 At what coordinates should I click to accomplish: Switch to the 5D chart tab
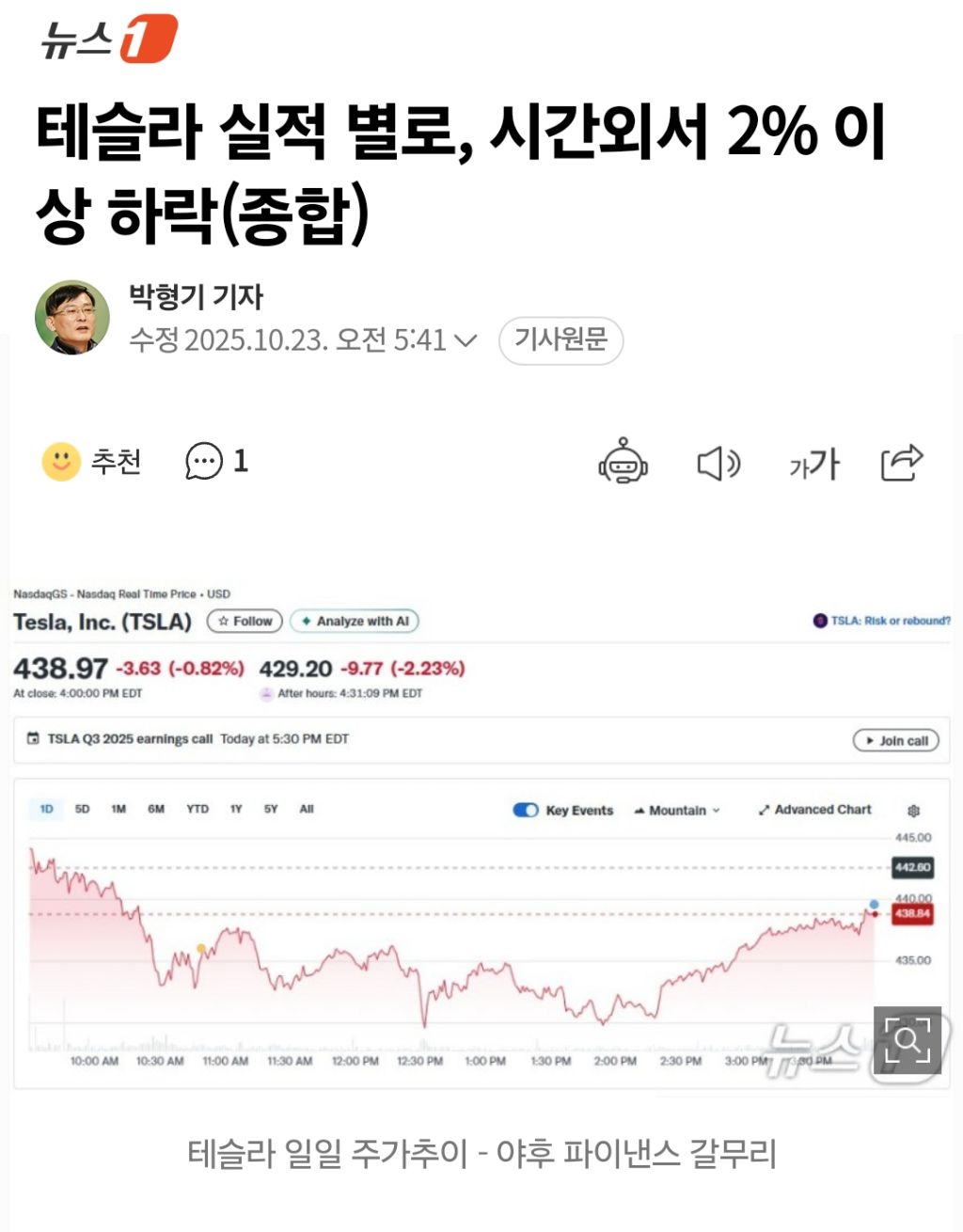80,809
